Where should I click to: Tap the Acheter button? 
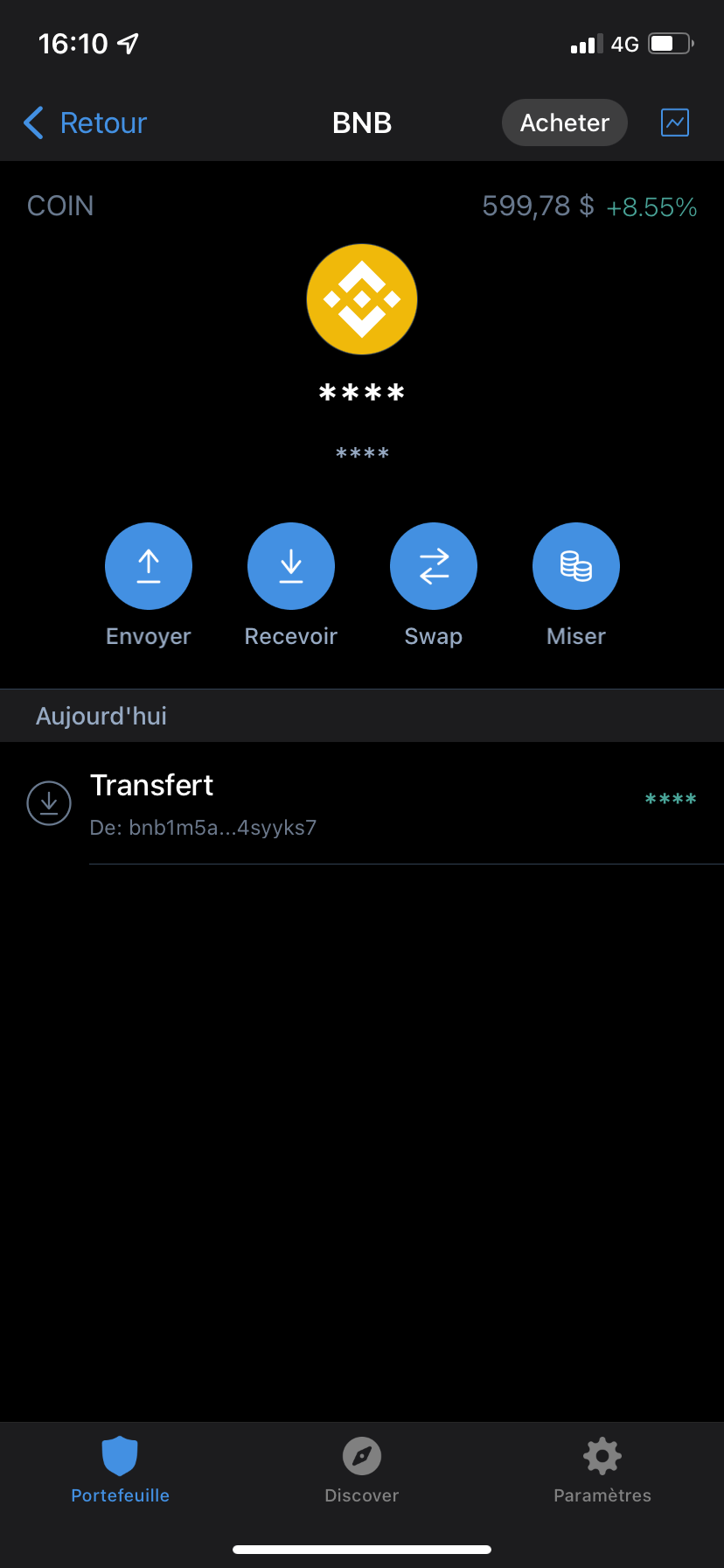[564, 123]
